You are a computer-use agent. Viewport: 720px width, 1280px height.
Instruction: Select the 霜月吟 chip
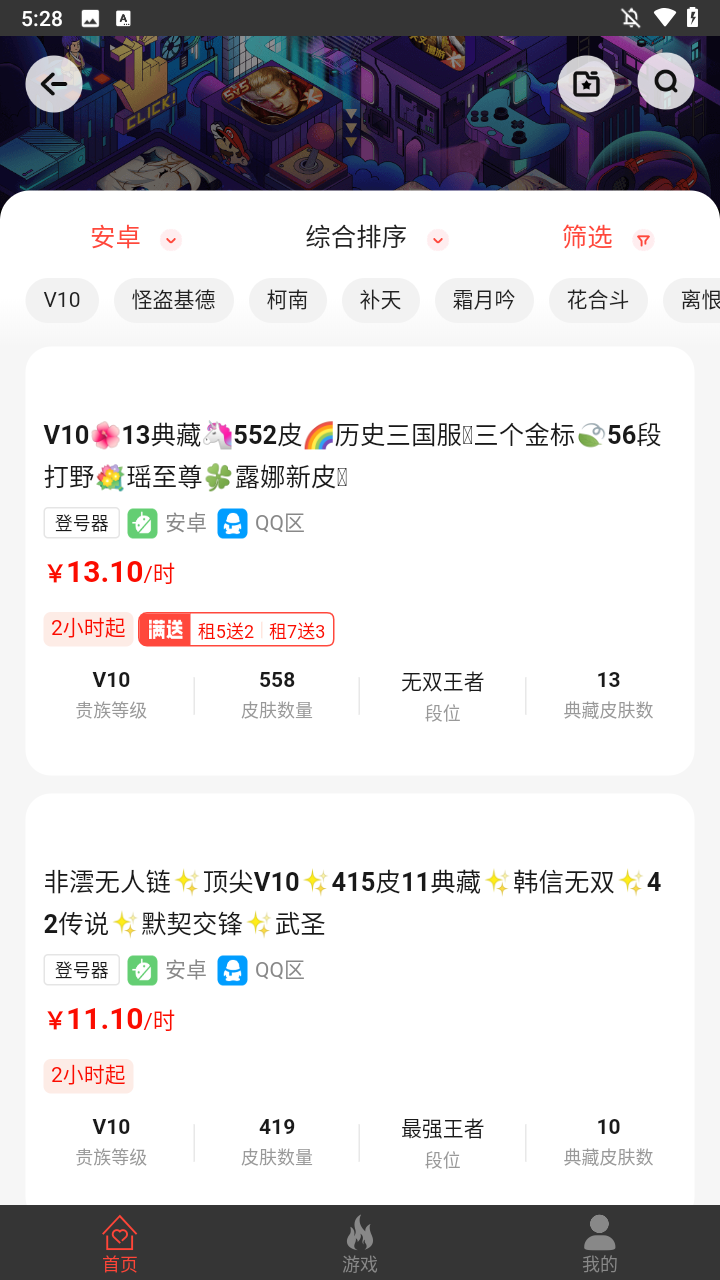pyautogui.click(x=484, y=300)
